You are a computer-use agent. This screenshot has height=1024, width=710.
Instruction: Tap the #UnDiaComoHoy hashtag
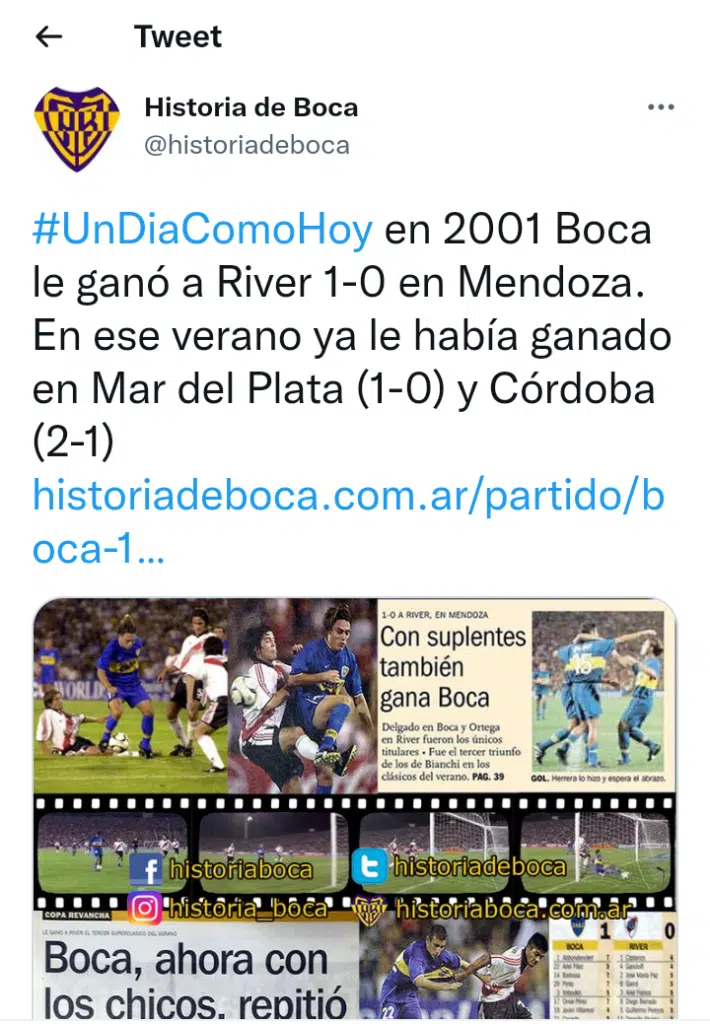202,230
